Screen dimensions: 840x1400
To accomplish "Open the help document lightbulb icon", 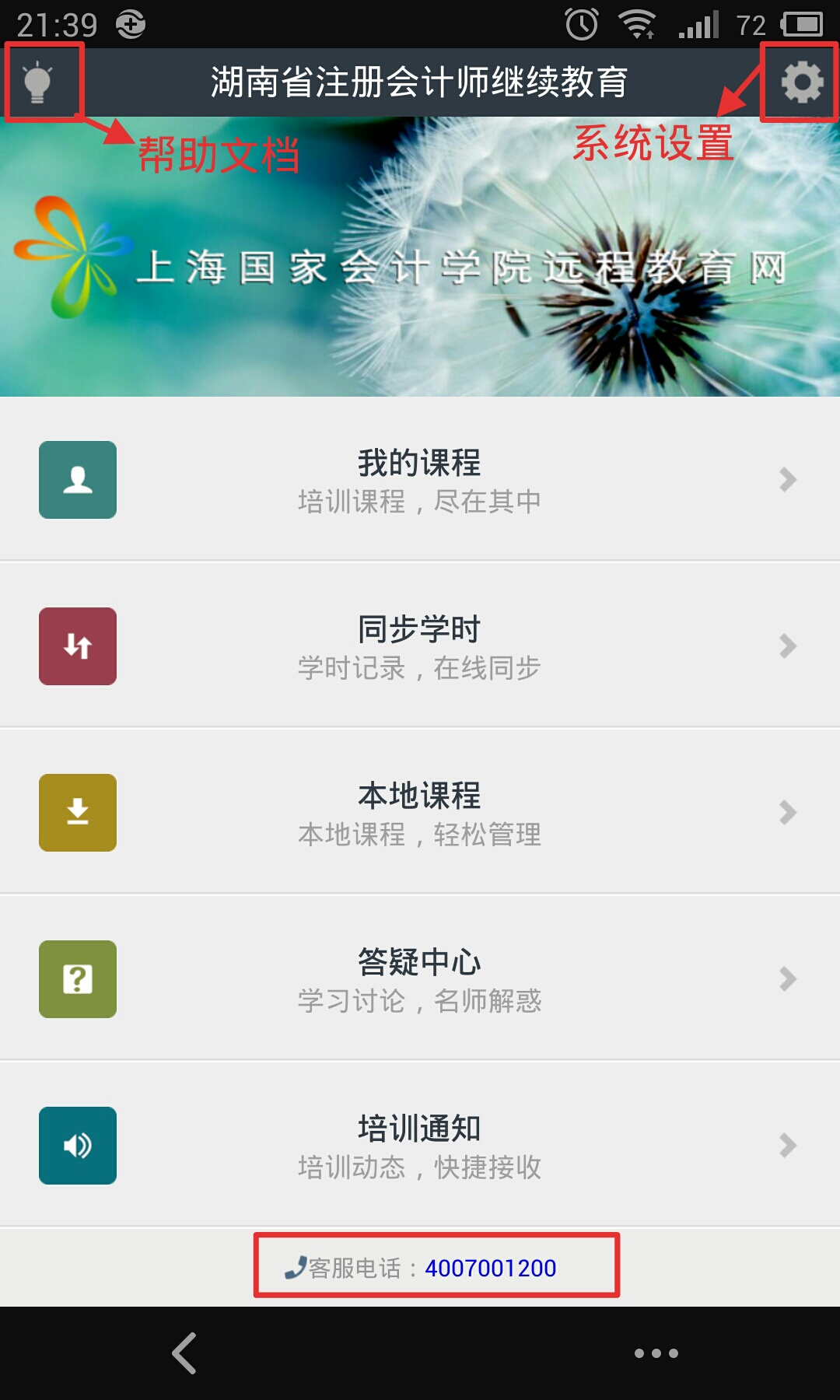I will click(x=37, y=83).
